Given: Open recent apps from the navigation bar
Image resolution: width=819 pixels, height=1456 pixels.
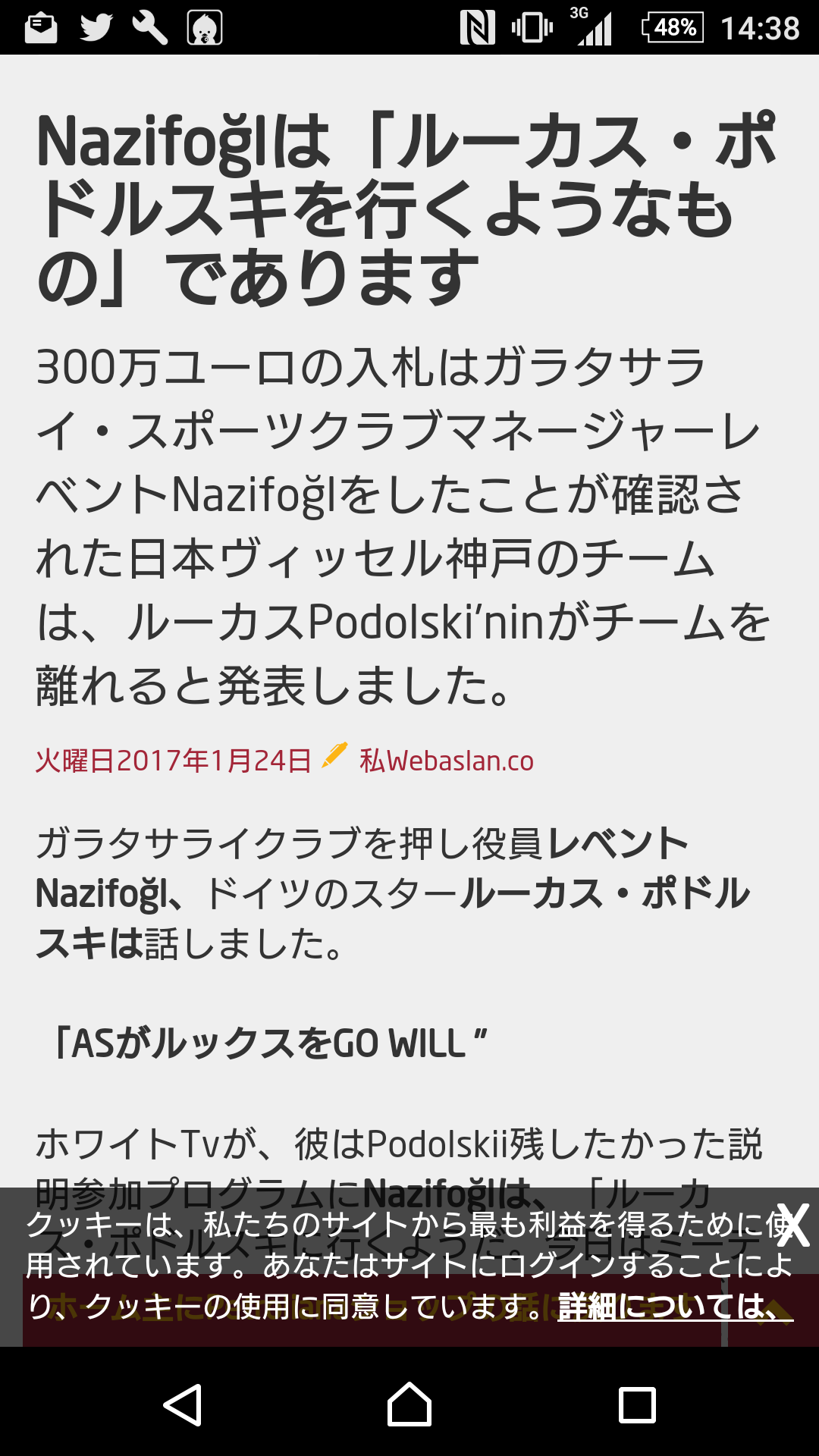Looking at the screenshot, I should point(637,1404).
